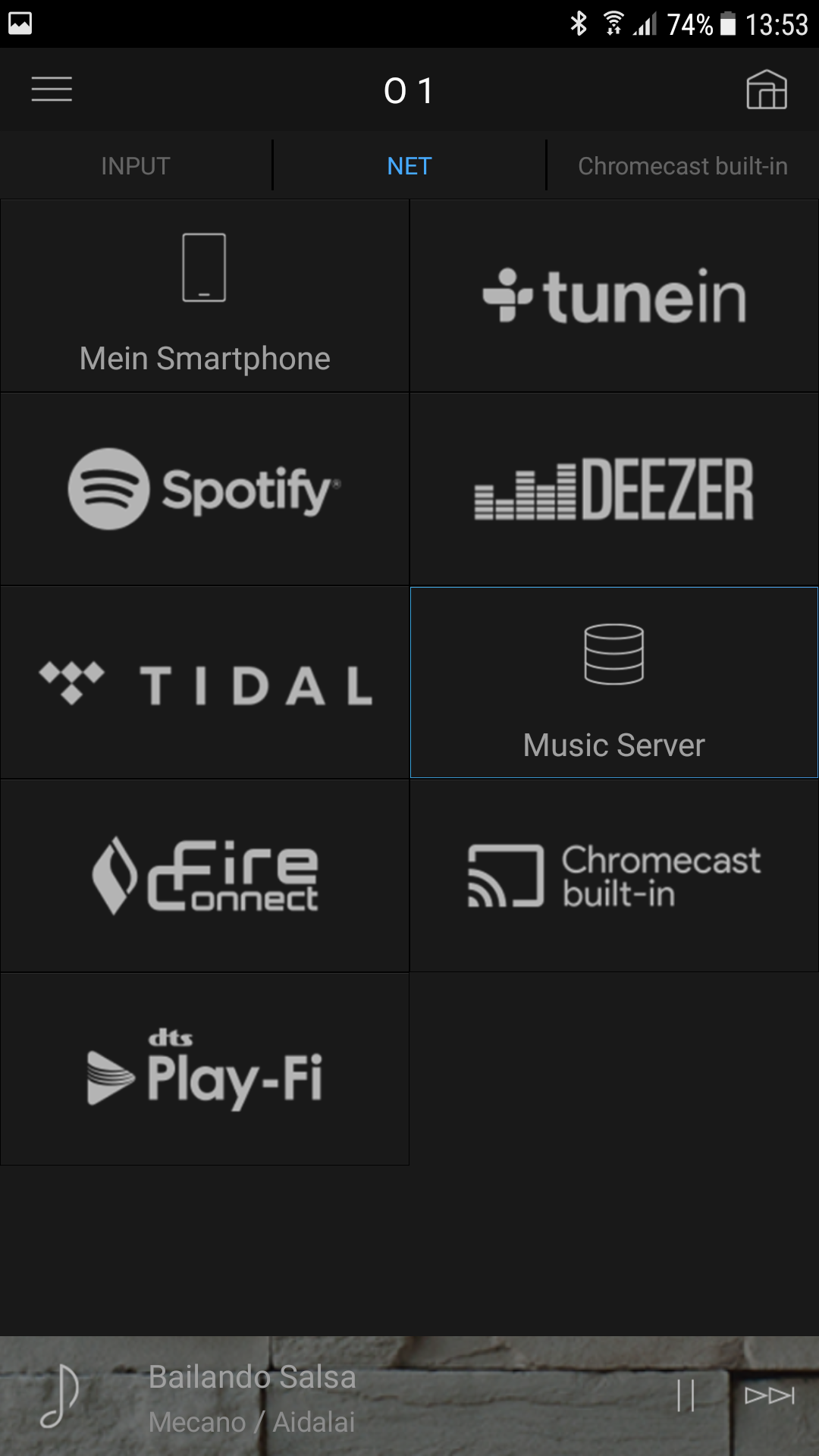Image resolution: width=819 pixels, height=1456 pixels.
Task: Open the room/home selection icon
Action: coord(766,89)
